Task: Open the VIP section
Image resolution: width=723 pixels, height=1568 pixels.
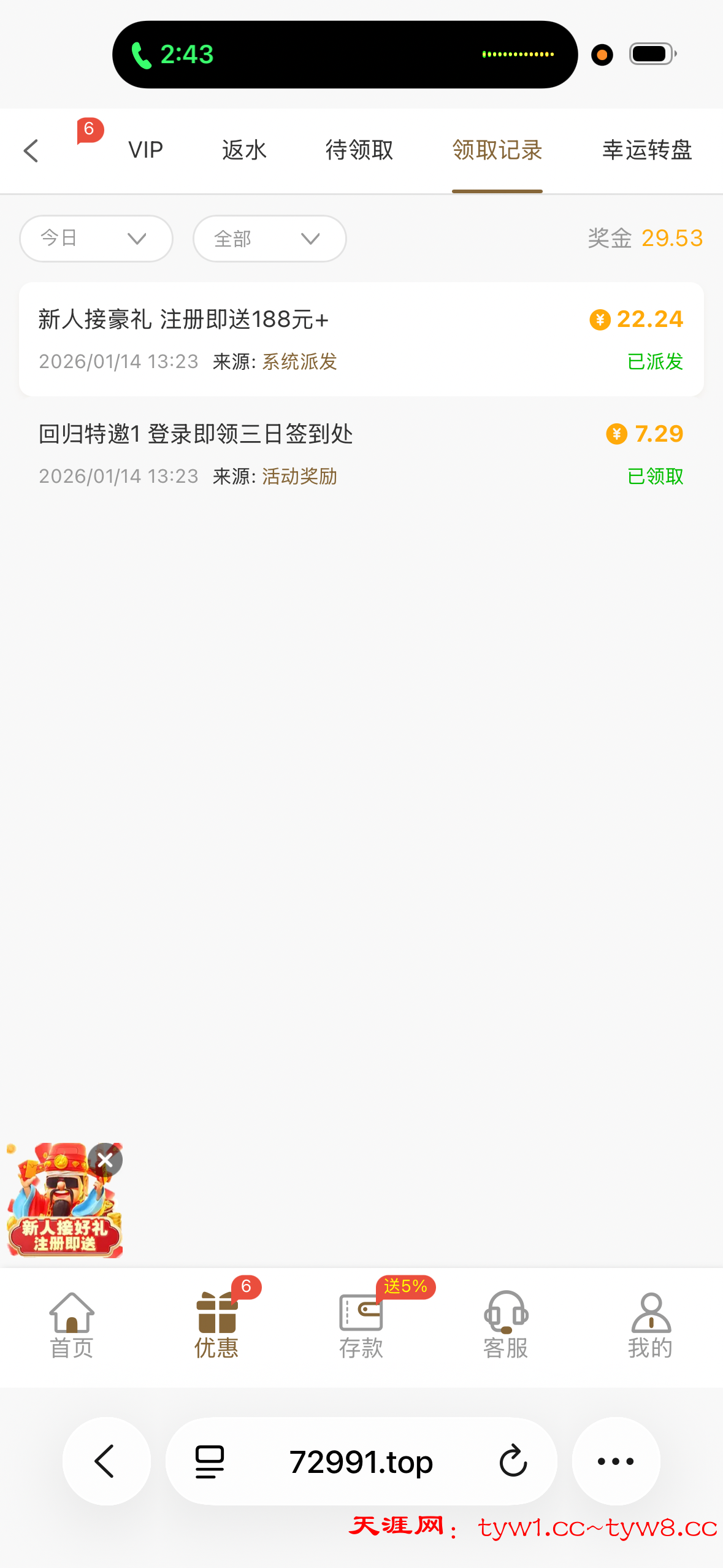Action: pyautogui.click(x=145, y=150)
